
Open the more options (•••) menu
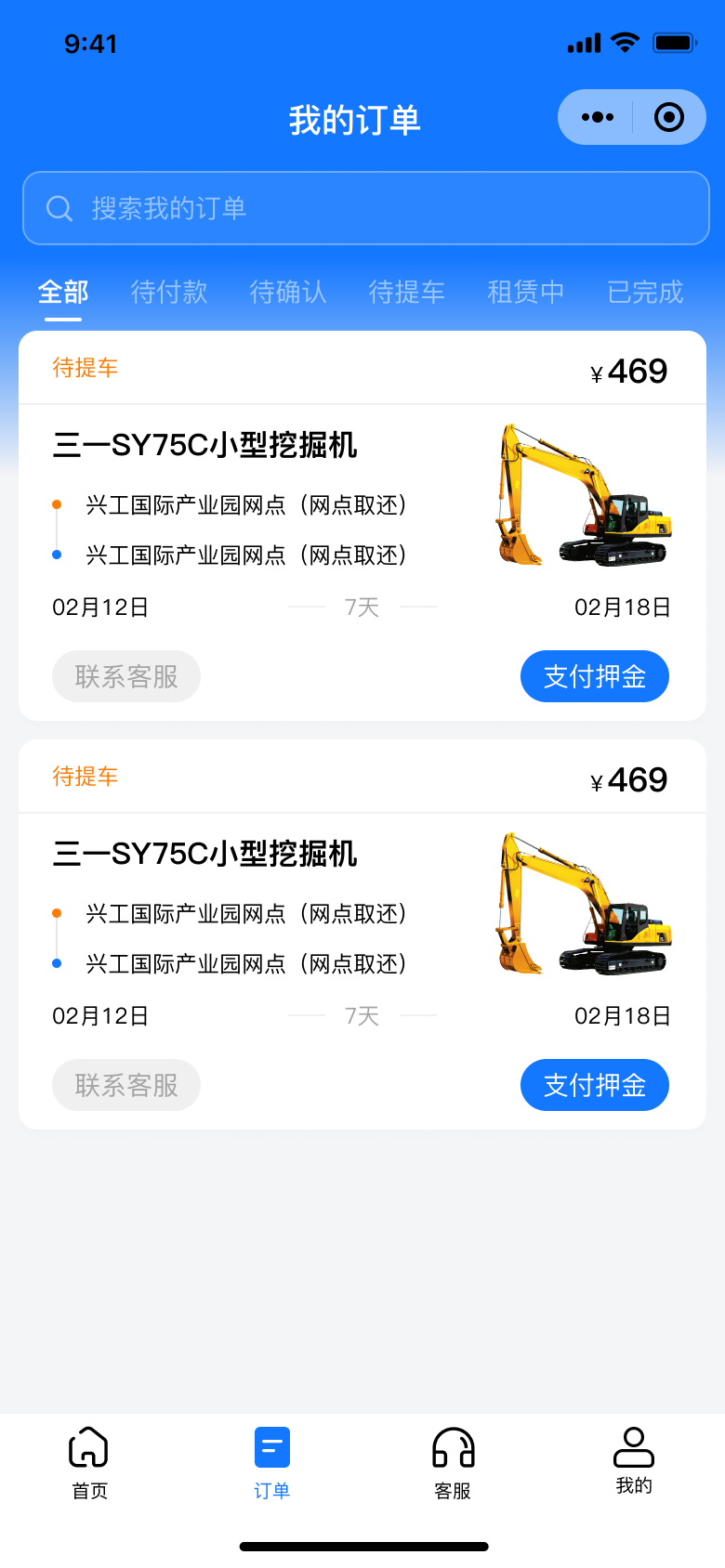(x=596, y=117)
